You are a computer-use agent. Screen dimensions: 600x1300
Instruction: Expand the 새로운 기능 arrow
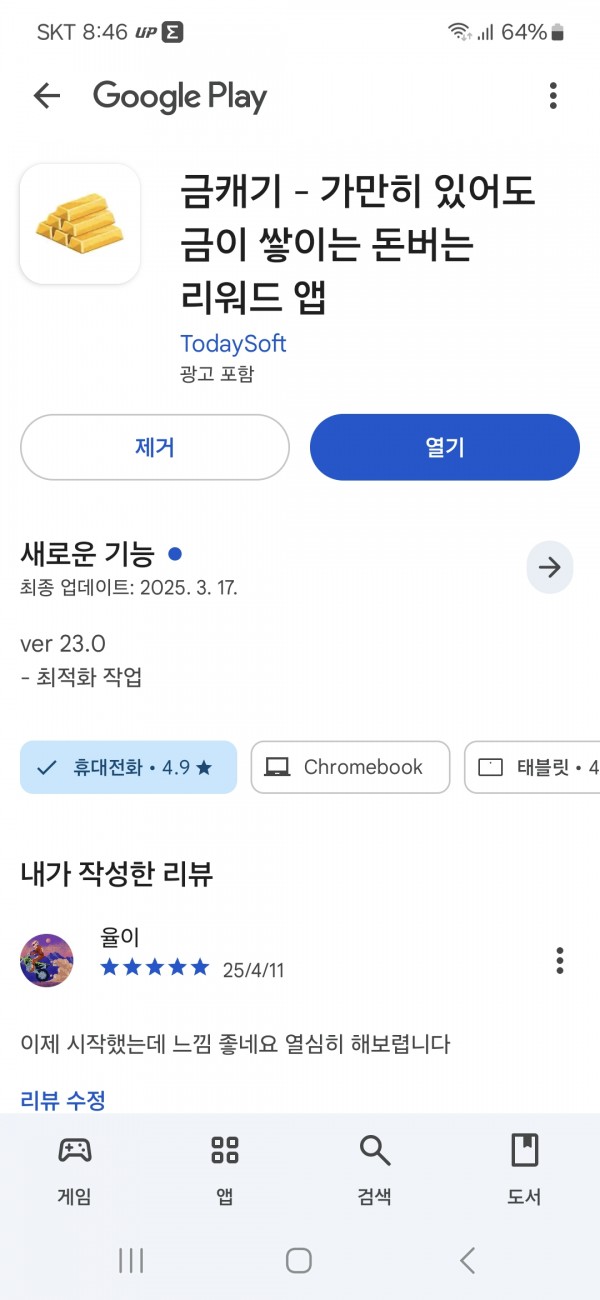(550, 567)
